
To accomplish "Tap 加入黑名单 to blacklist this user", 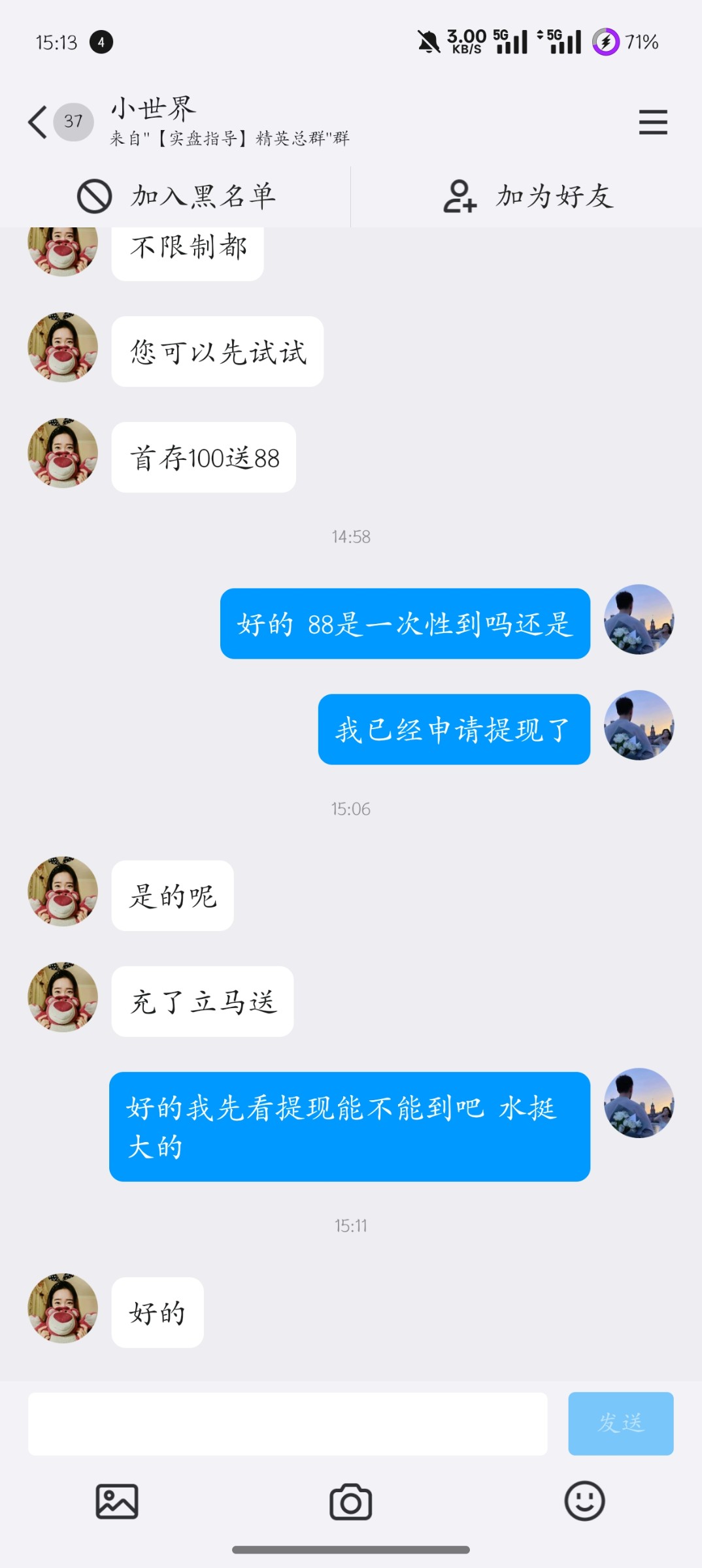I will click(205, 196).
